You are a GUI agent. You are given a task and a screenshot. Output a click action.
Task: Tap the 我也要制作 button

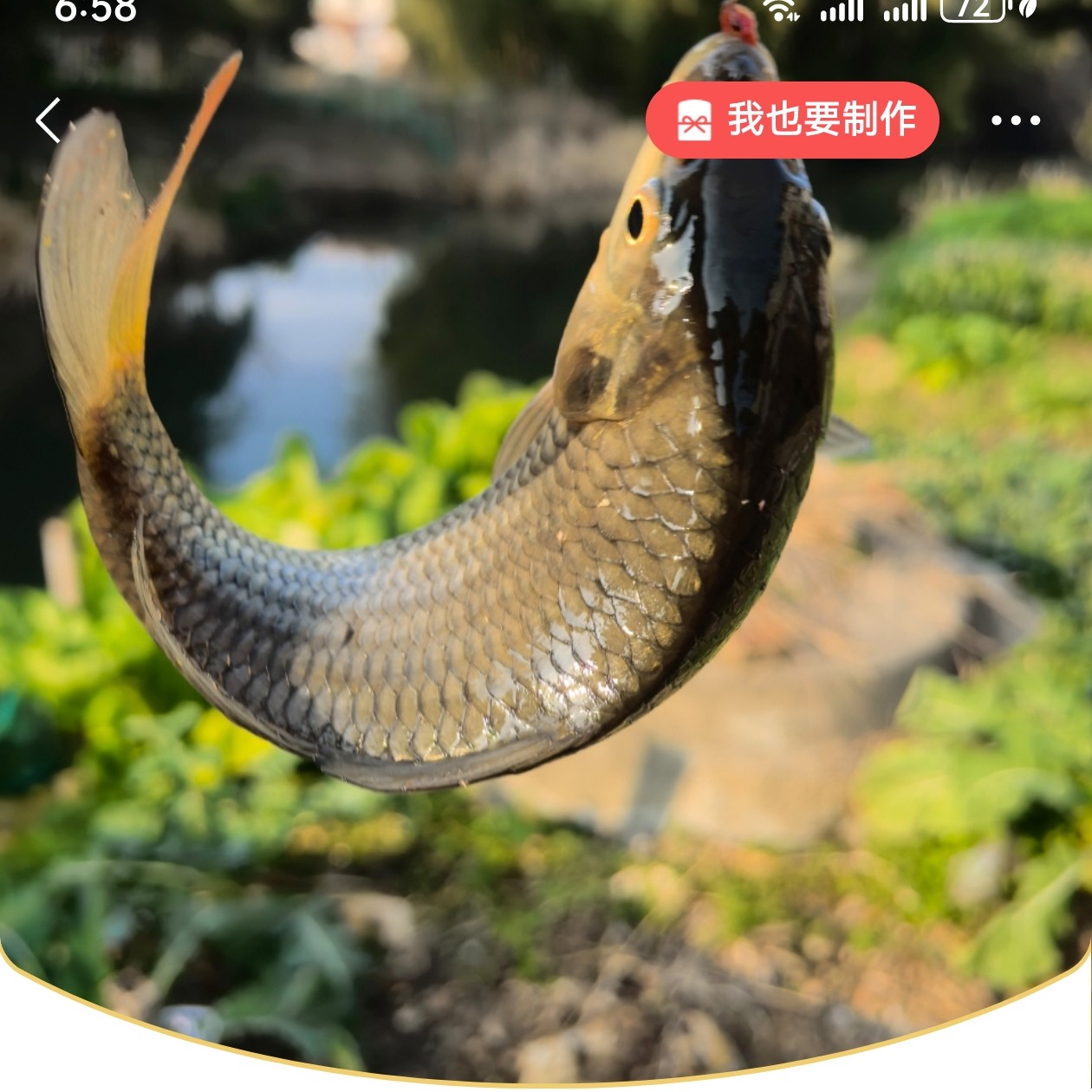pos(792,120)
